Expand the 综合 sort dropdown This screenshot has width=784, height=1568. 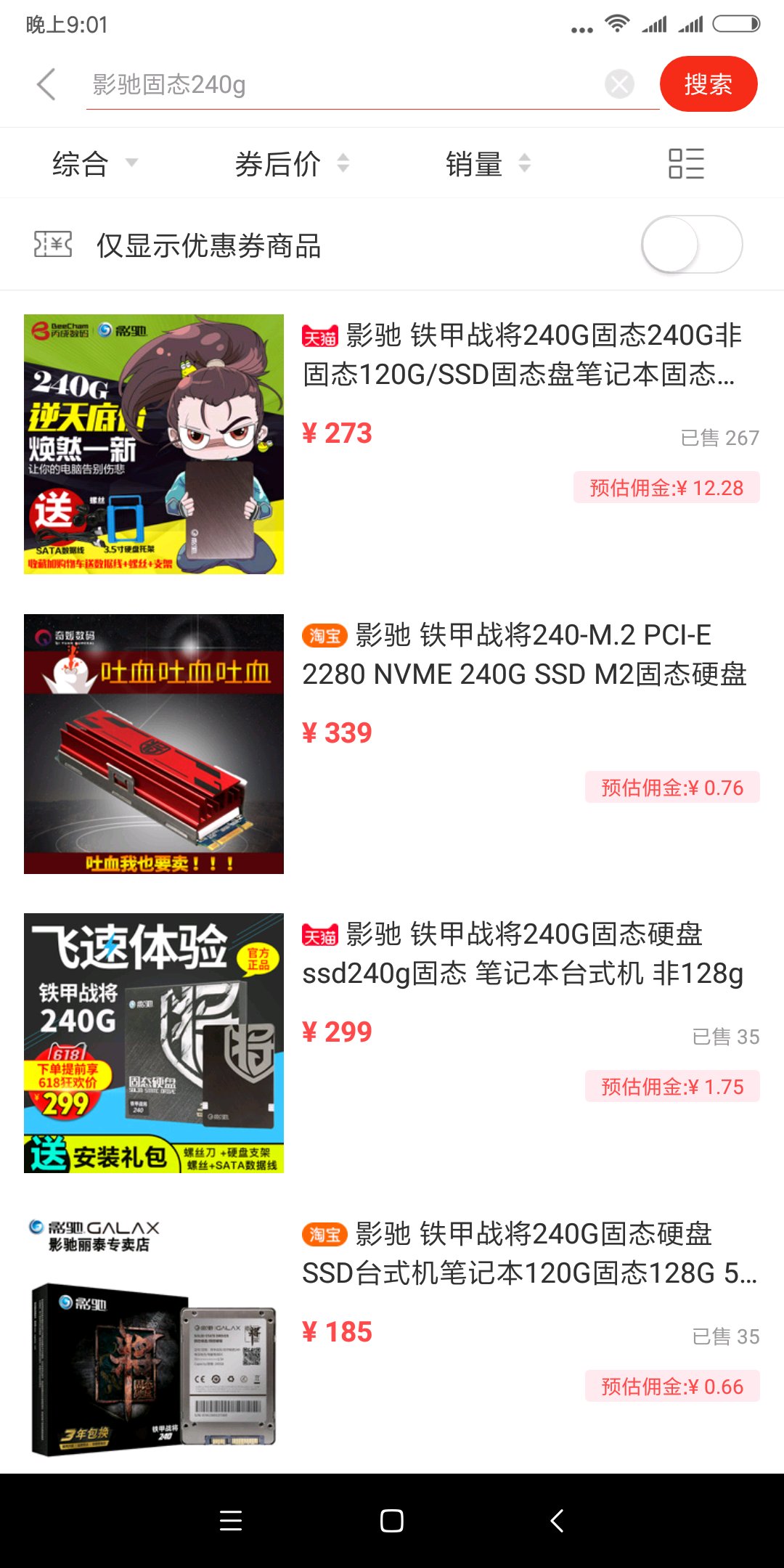94,164
